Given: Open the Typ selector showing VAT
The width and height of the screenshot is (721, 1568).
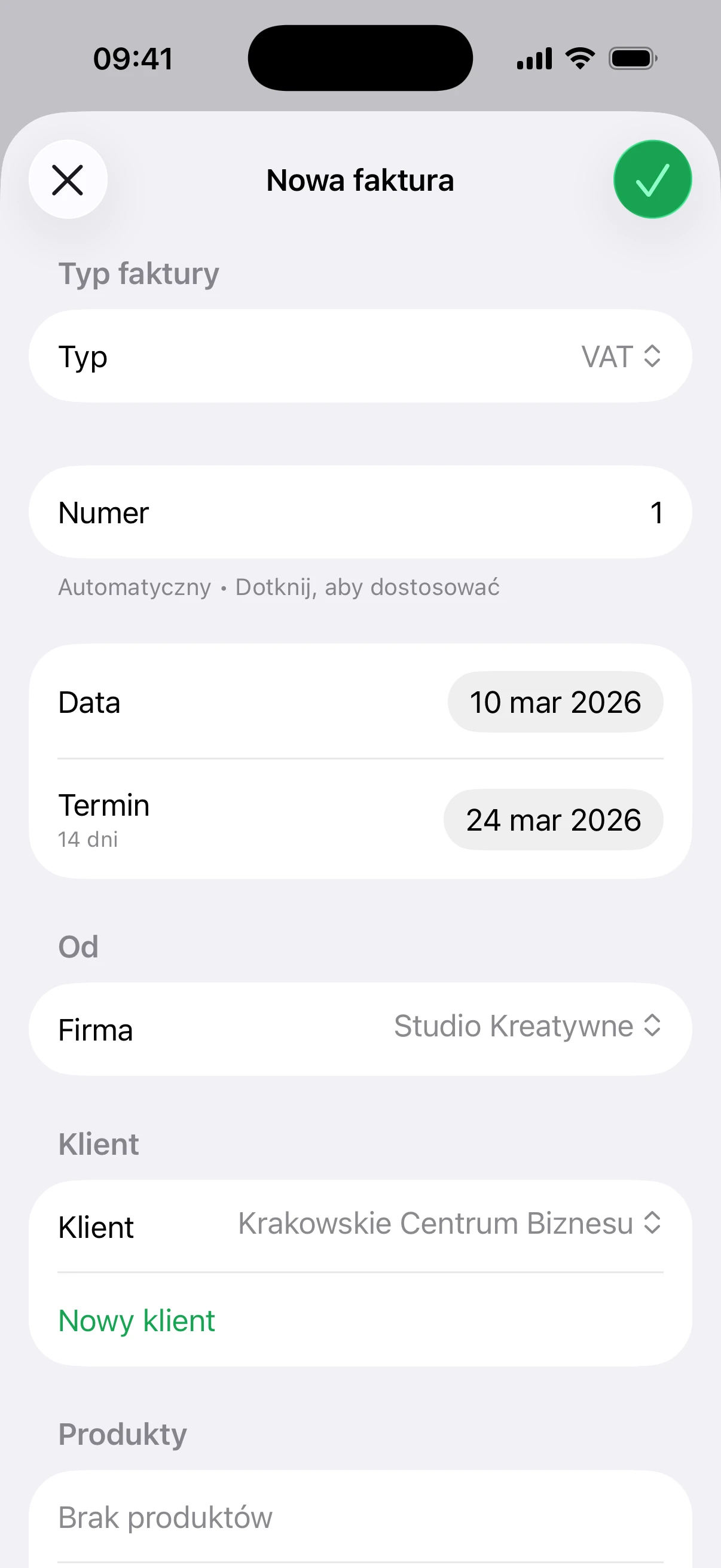Looking at the screenshot, I should click(x=360, y=356).
